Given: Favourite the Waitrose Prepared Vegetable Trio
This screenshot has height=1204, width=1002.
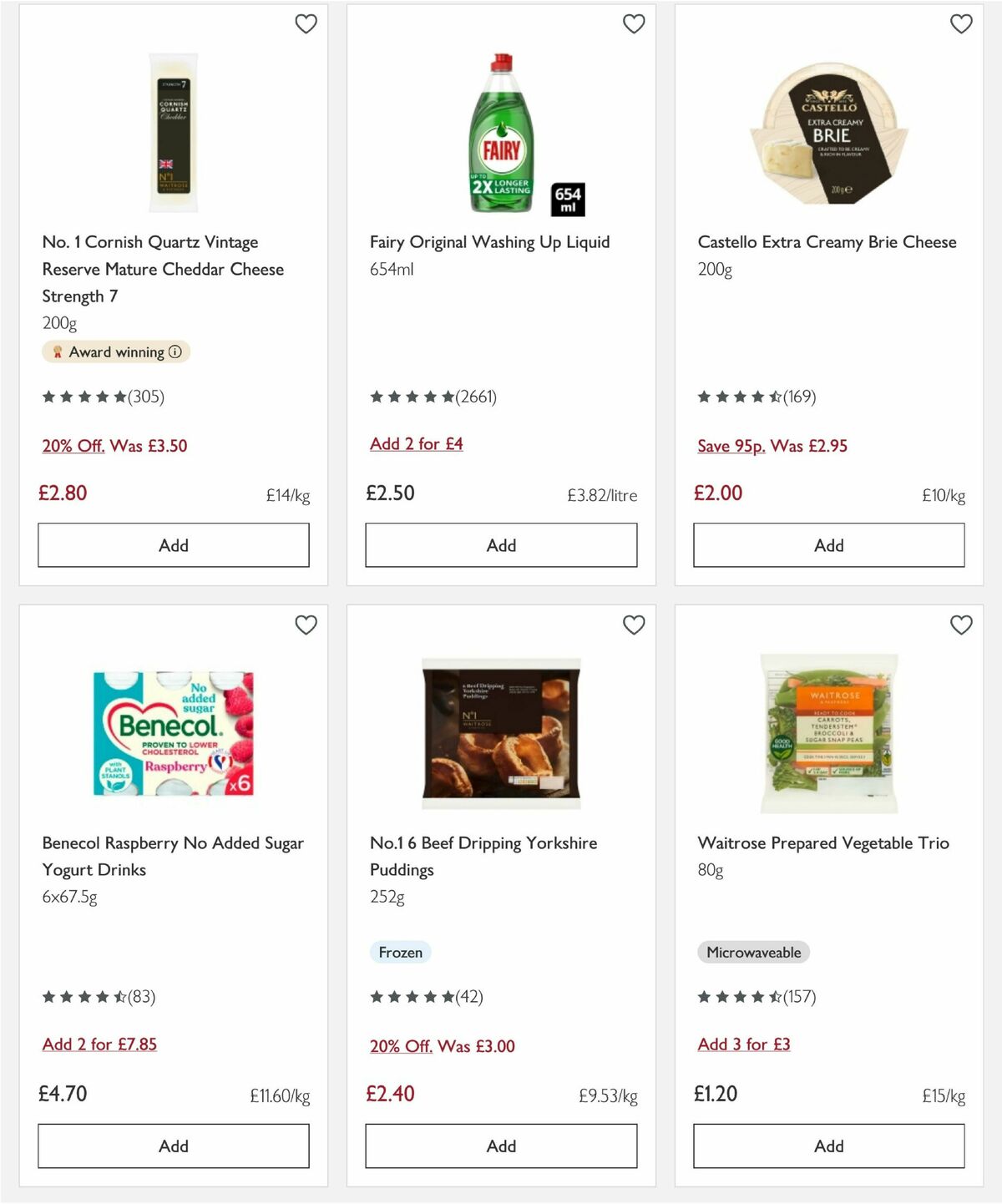Looking at the screenshot, I should click(961, 625).
